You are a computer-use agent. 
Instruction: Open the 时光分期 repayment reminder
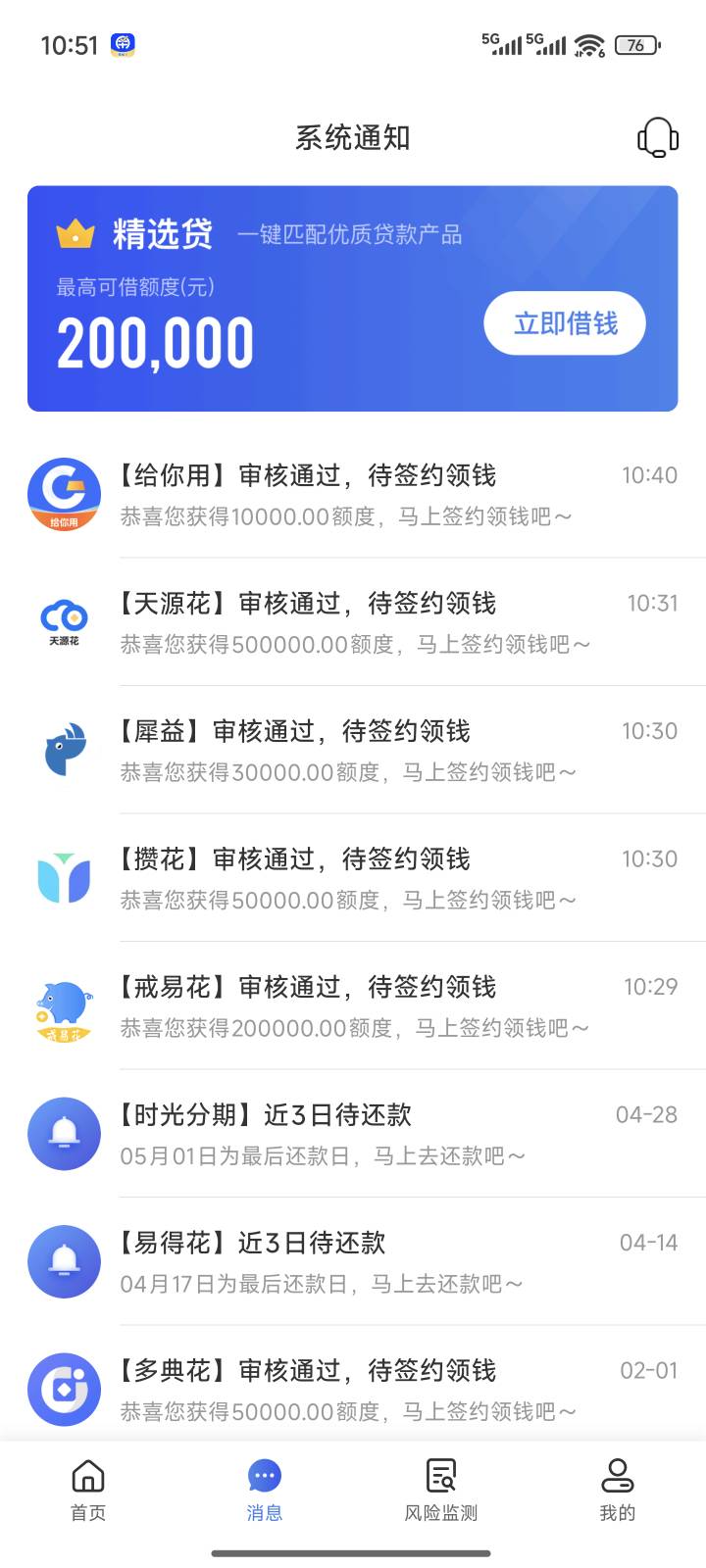(x=353, y=1134)
